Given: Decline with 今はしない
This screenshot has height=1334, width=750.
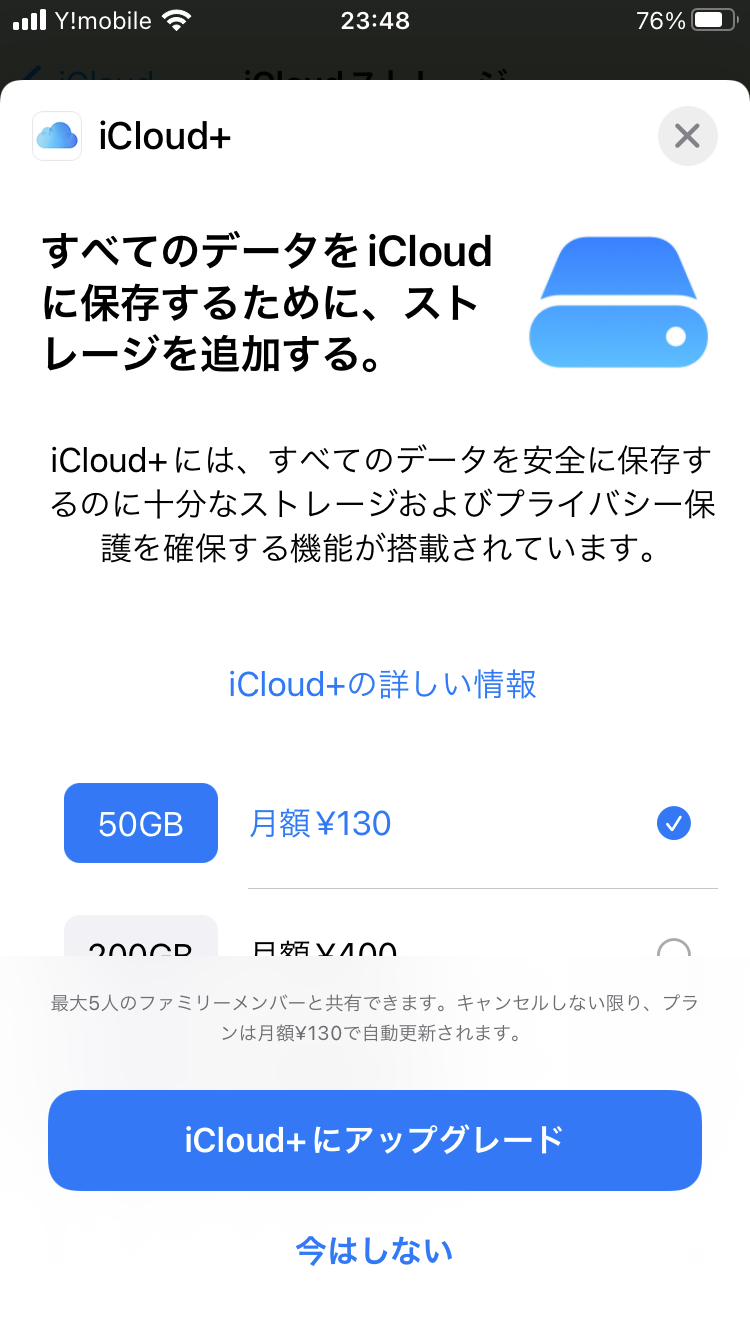Looking at the screenshot, I should click(x=375, y=1250).
